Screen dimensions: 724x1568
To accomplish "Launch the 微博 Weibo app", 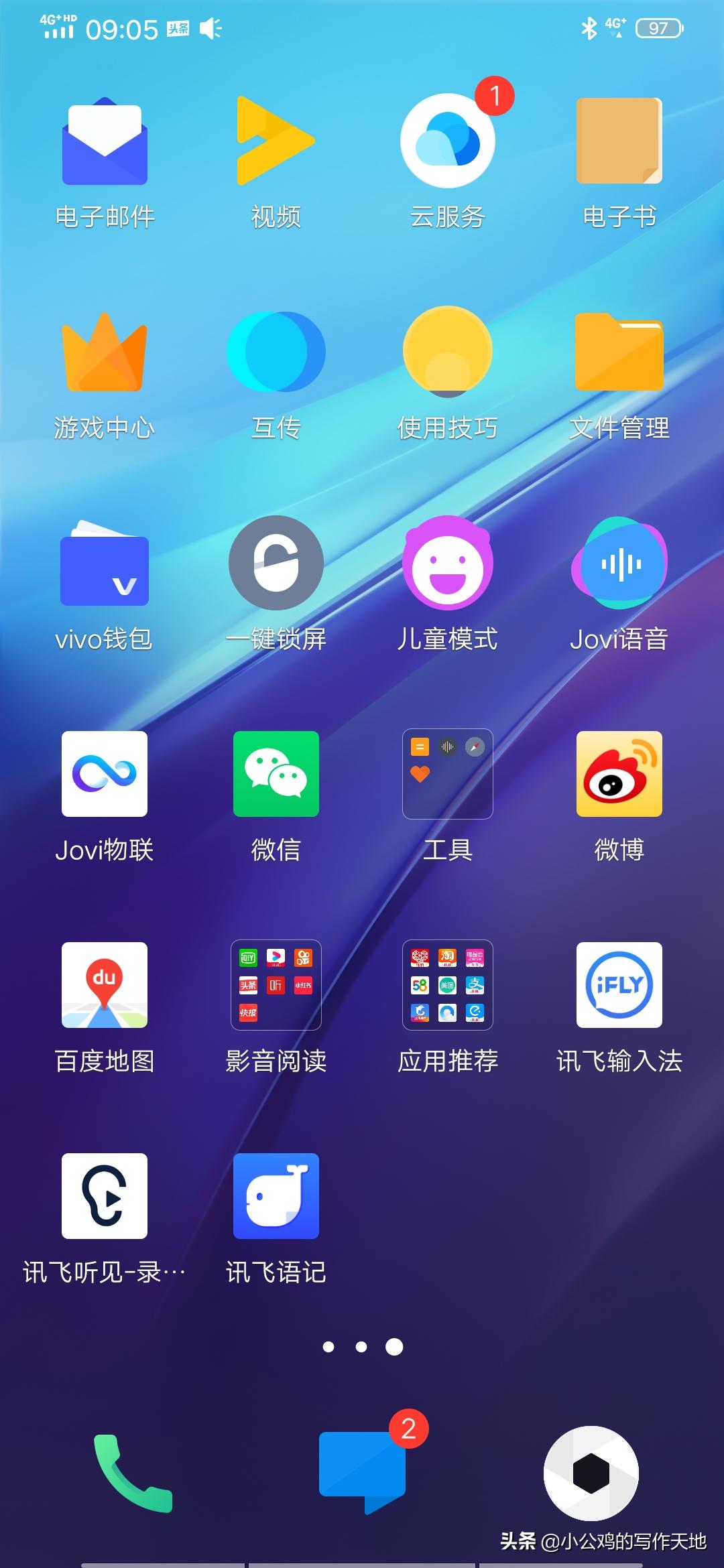I will [620, 774].
